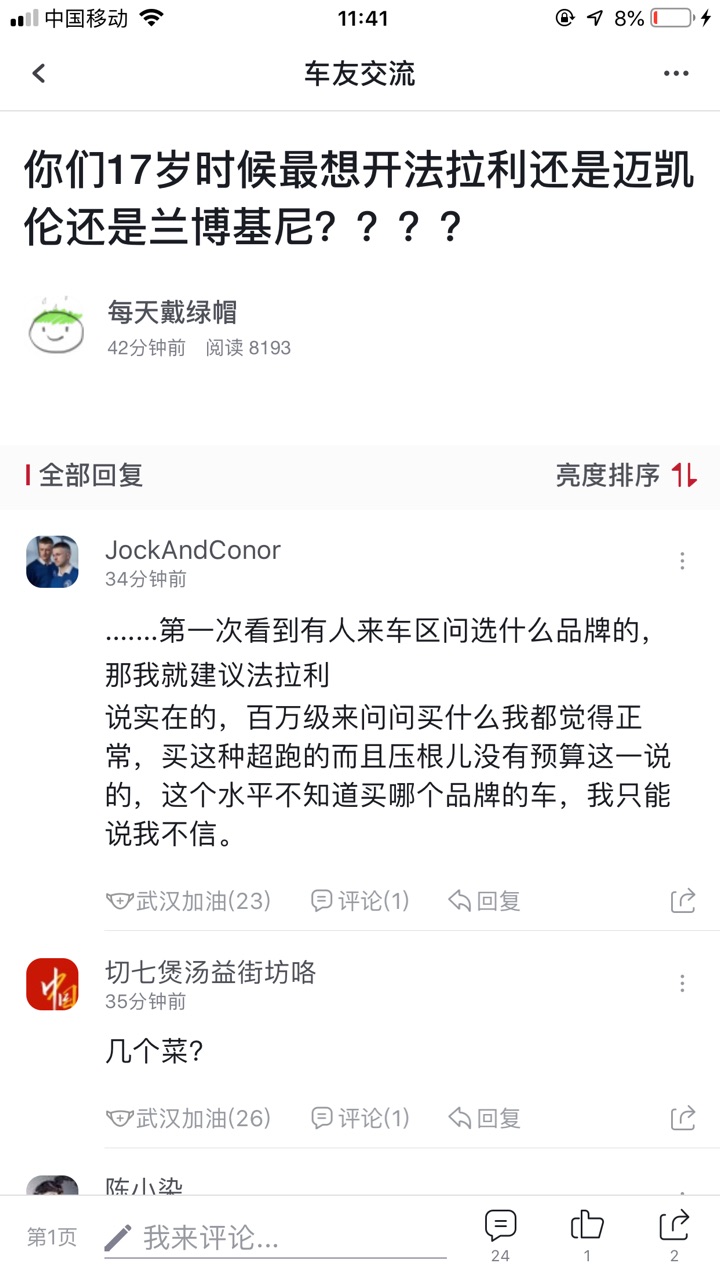Tap the 我来评论 input field
The width and height of the screenshot is (720, 1280).
[x=276, y=1238]
